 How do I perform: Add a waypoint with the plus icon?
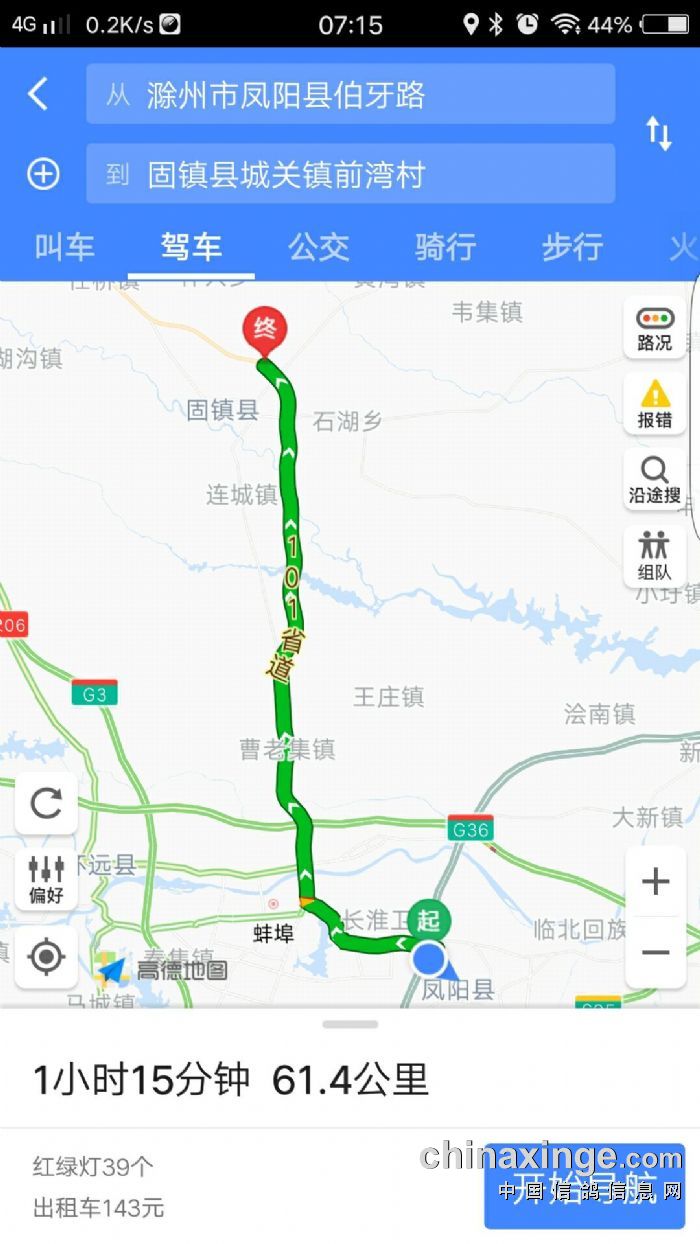point(43,175)
